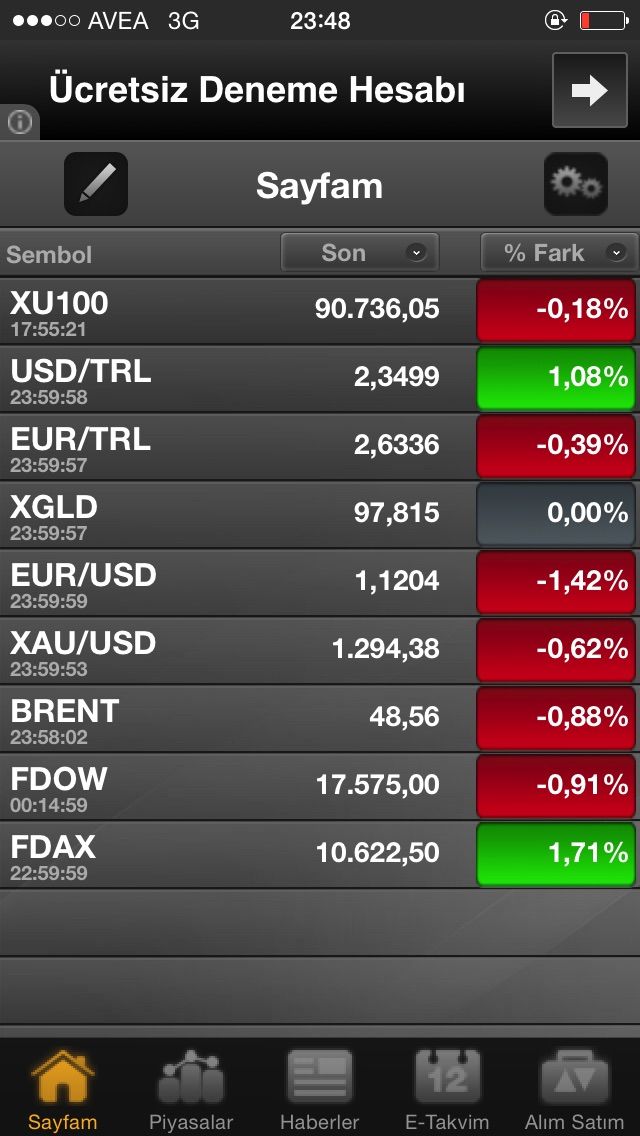The height and width of the screenshot is (1136, 640).
Task: Open the USD/TRL quote row
Action: point(320,379)
